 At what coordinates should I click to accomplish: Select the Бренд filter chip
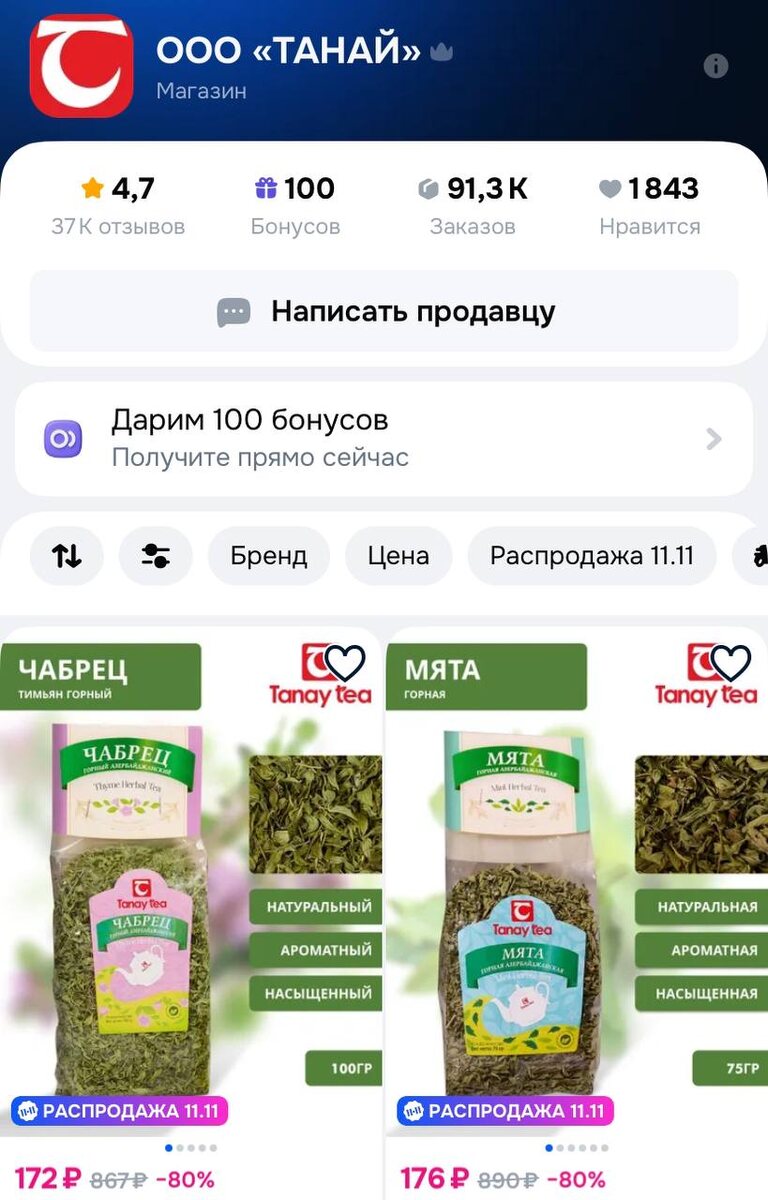tap(268, 556)
